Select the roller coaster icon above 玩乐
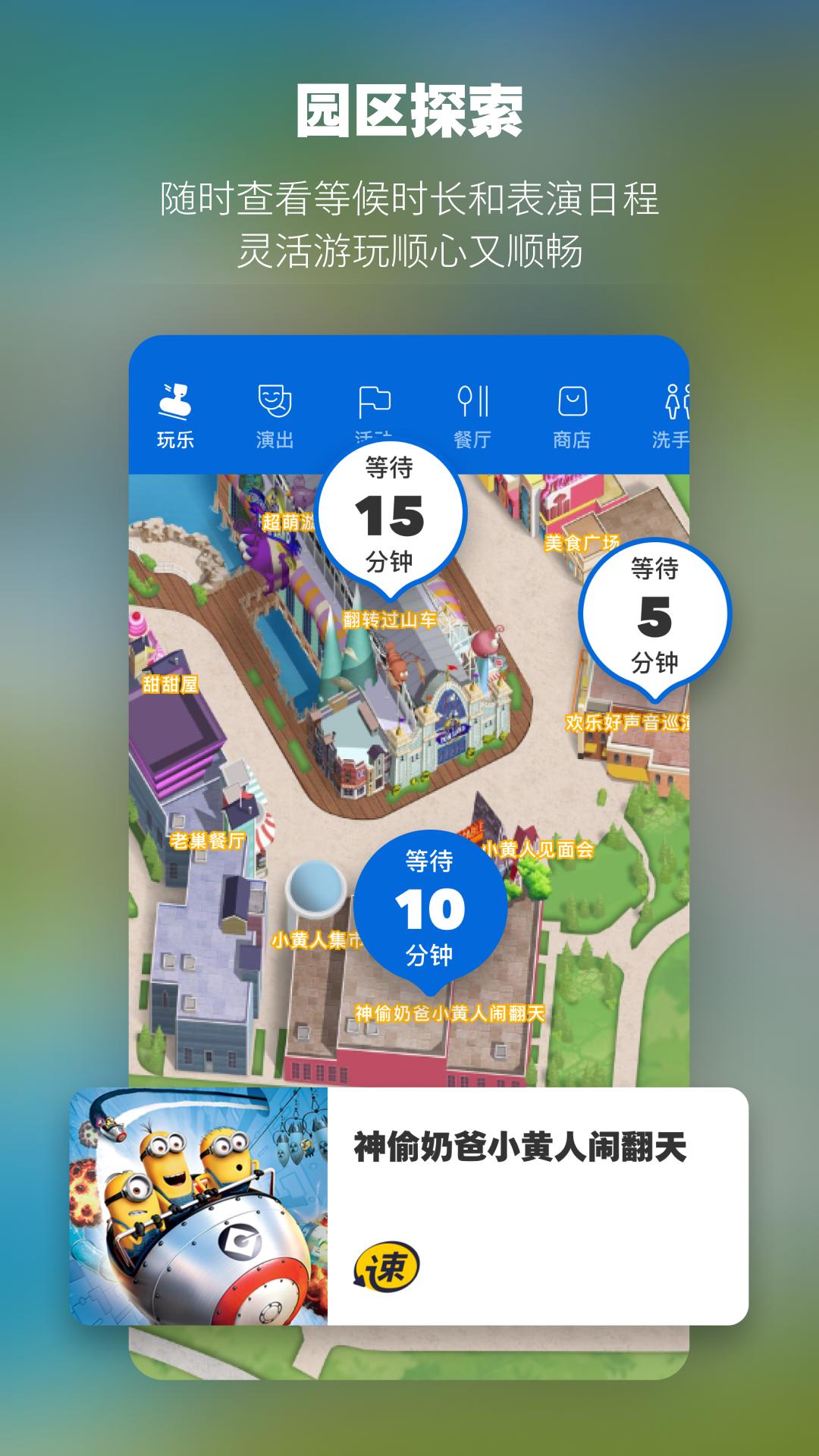Image resolution: width=819 pixels, height=1456 pixels. 176,398
